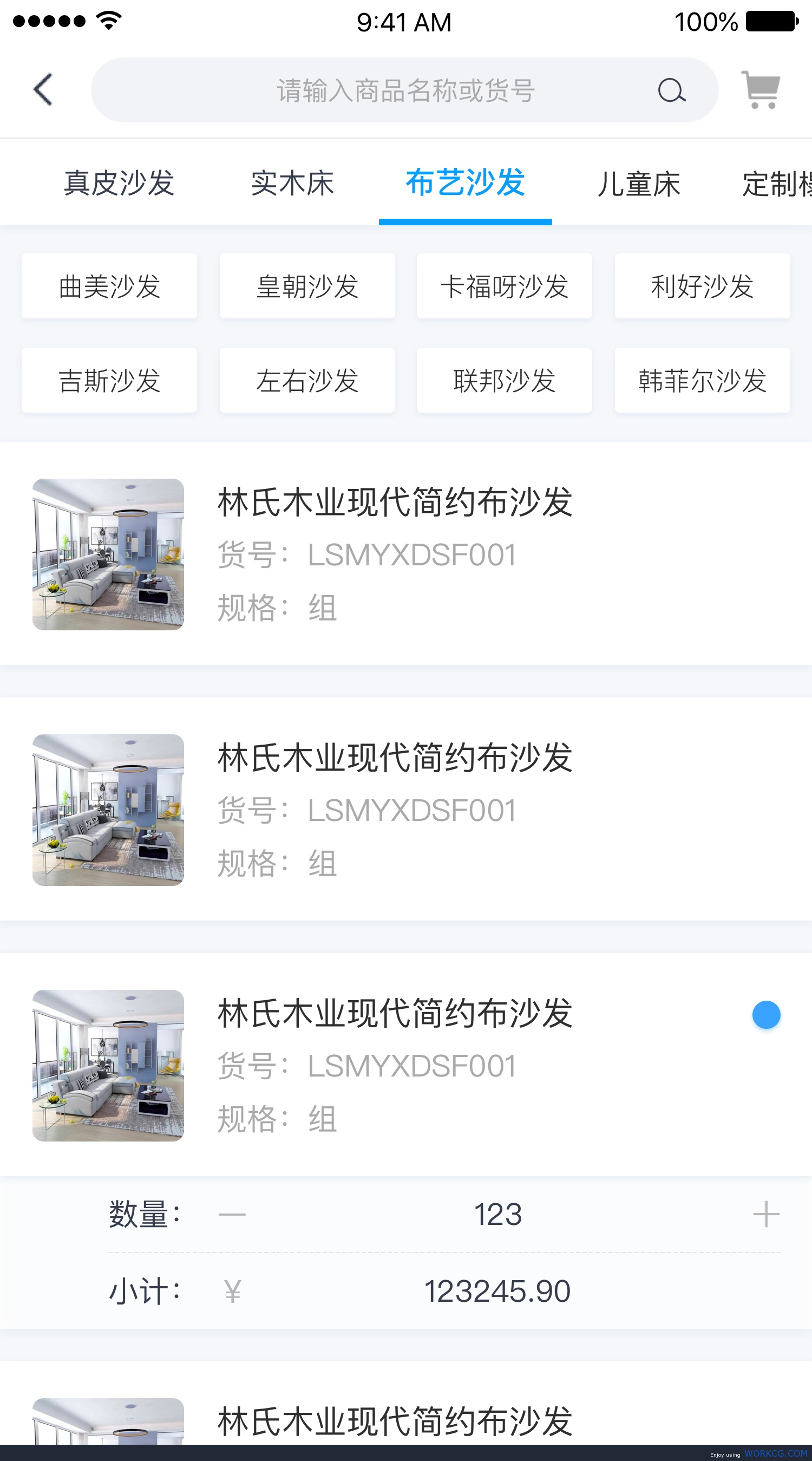Filter by 皇朝沙发 brand
812x1461 pixels.
(x=307, y=286)
